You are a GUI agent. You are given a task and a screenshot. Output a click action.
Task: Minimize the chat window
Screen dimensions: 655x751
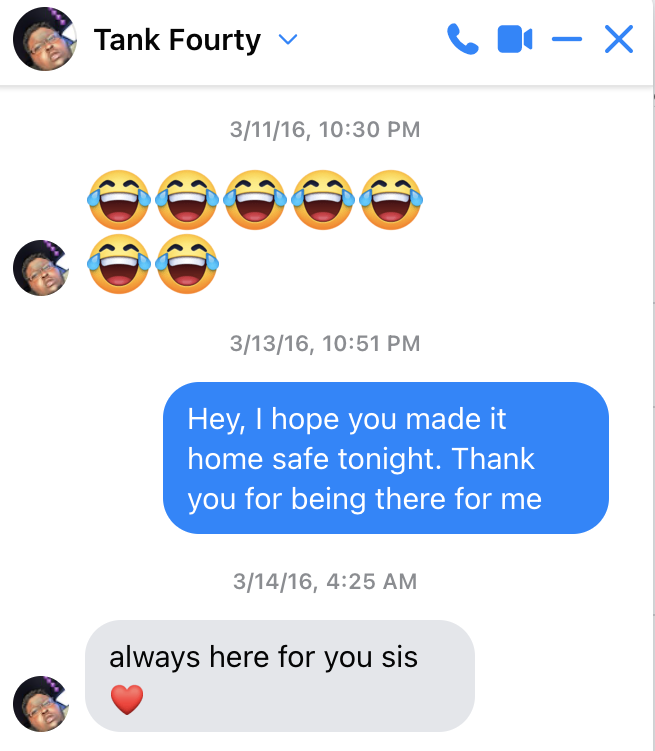[x=567, y=40]
